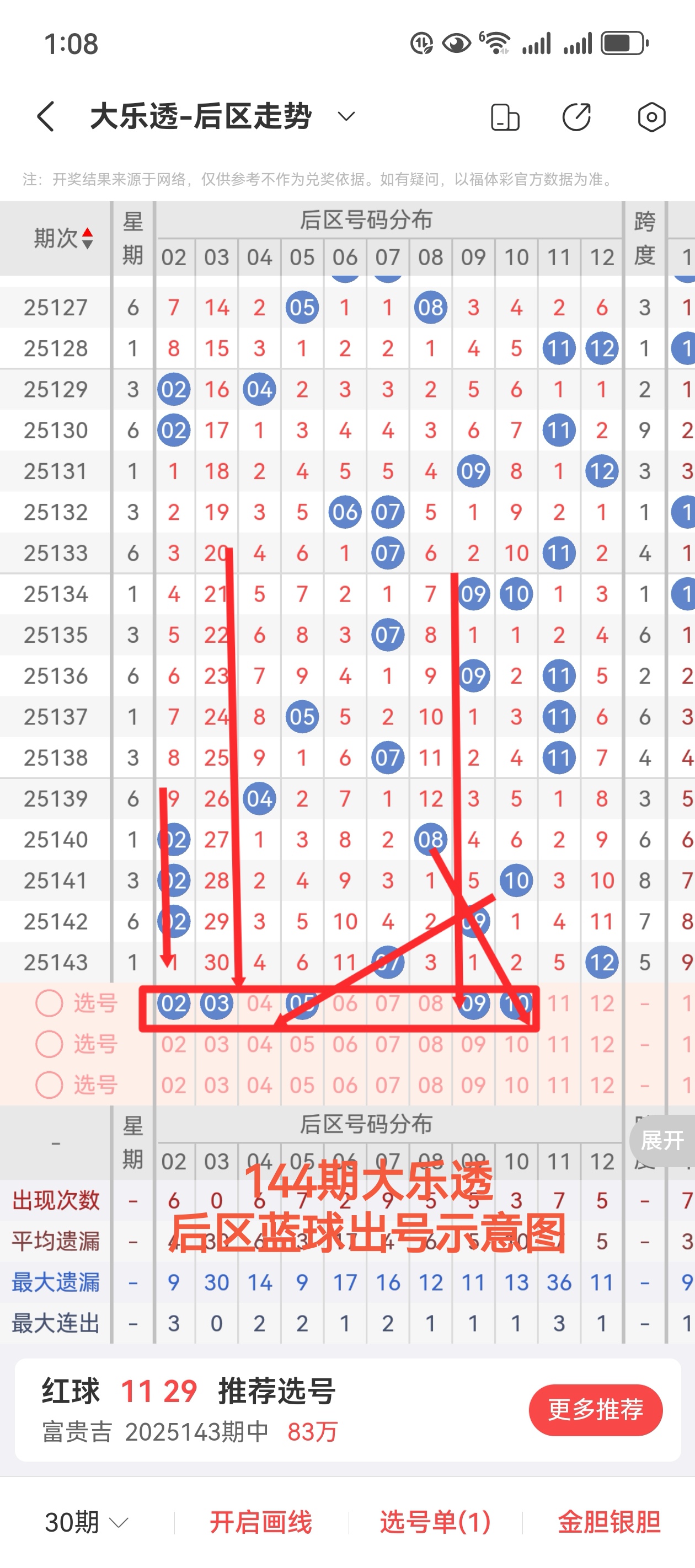The width and height of the screenshot is (695, 1568).
Task: Enable line drawing with 开启画线
Action: [261, 1522]
